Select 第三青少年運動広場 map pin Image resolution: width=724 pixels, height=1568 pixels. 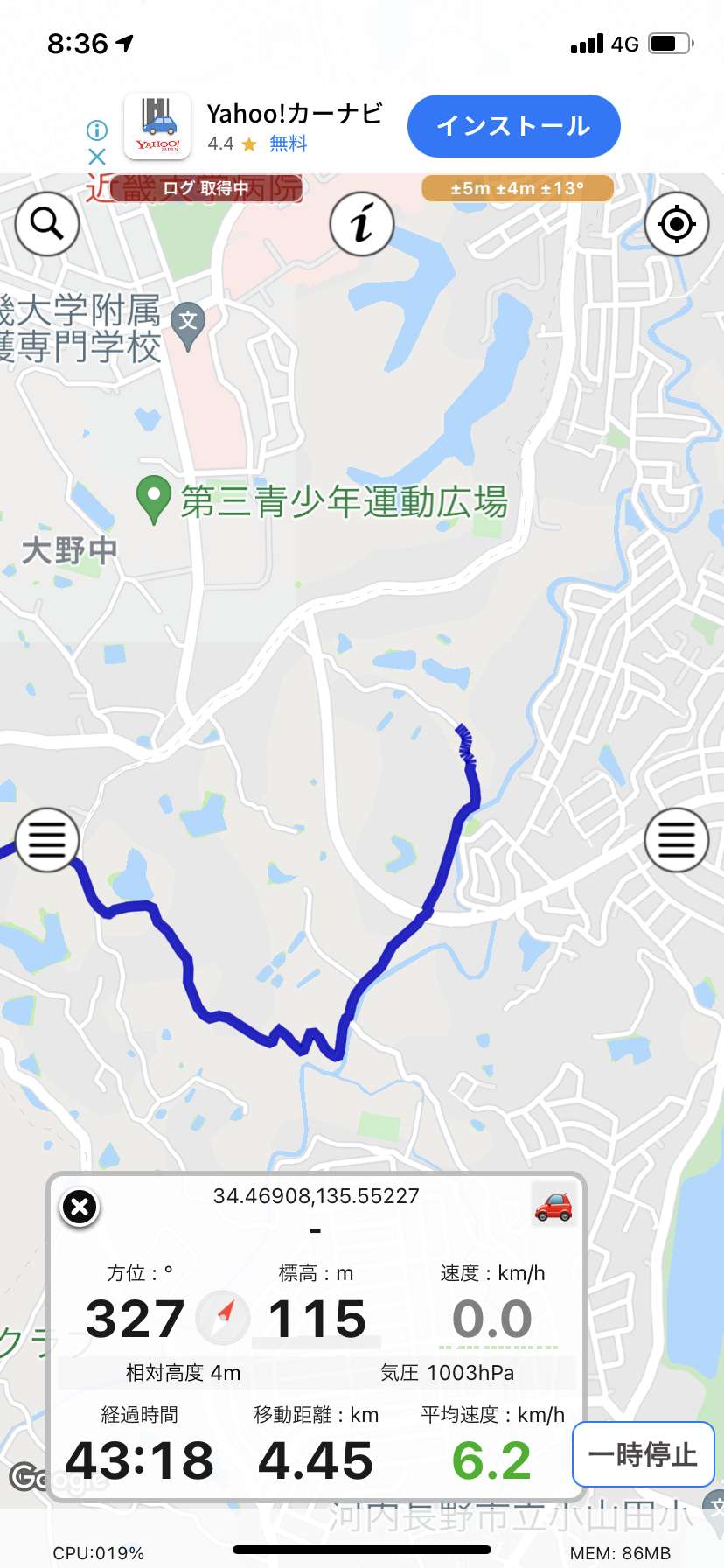(x=154, y=500)
